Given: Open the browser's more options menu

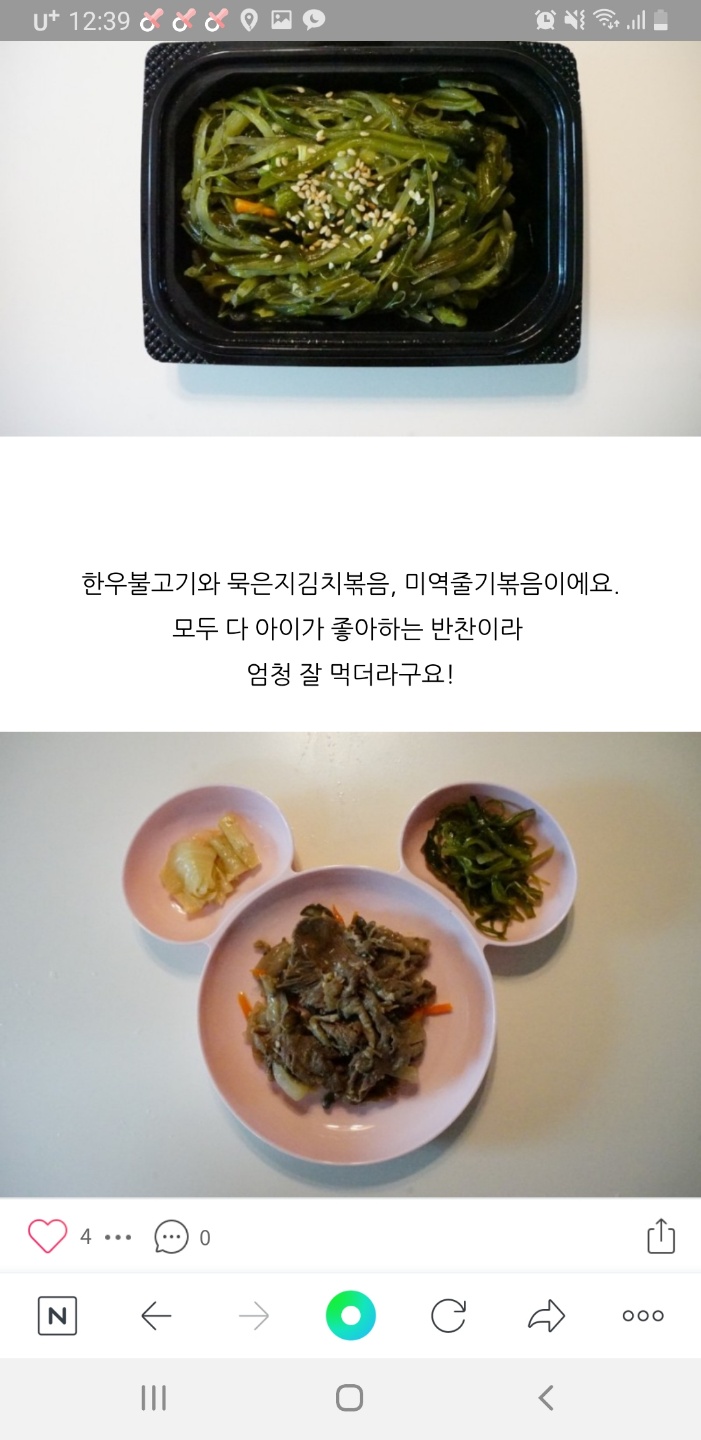Looking at the screenshot, I should [642, 1316].
